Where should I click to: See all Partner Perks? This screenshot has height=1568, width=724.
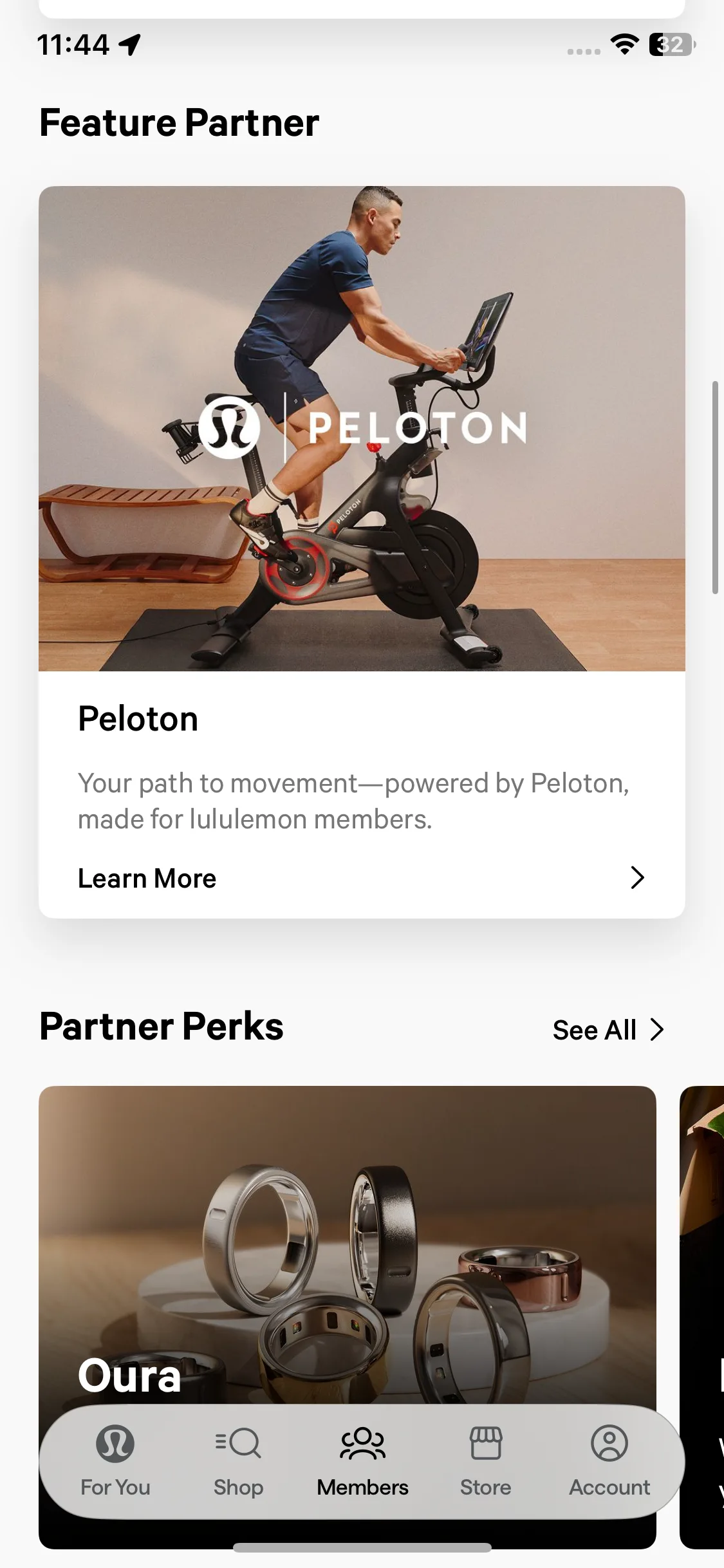(608, 1030)
